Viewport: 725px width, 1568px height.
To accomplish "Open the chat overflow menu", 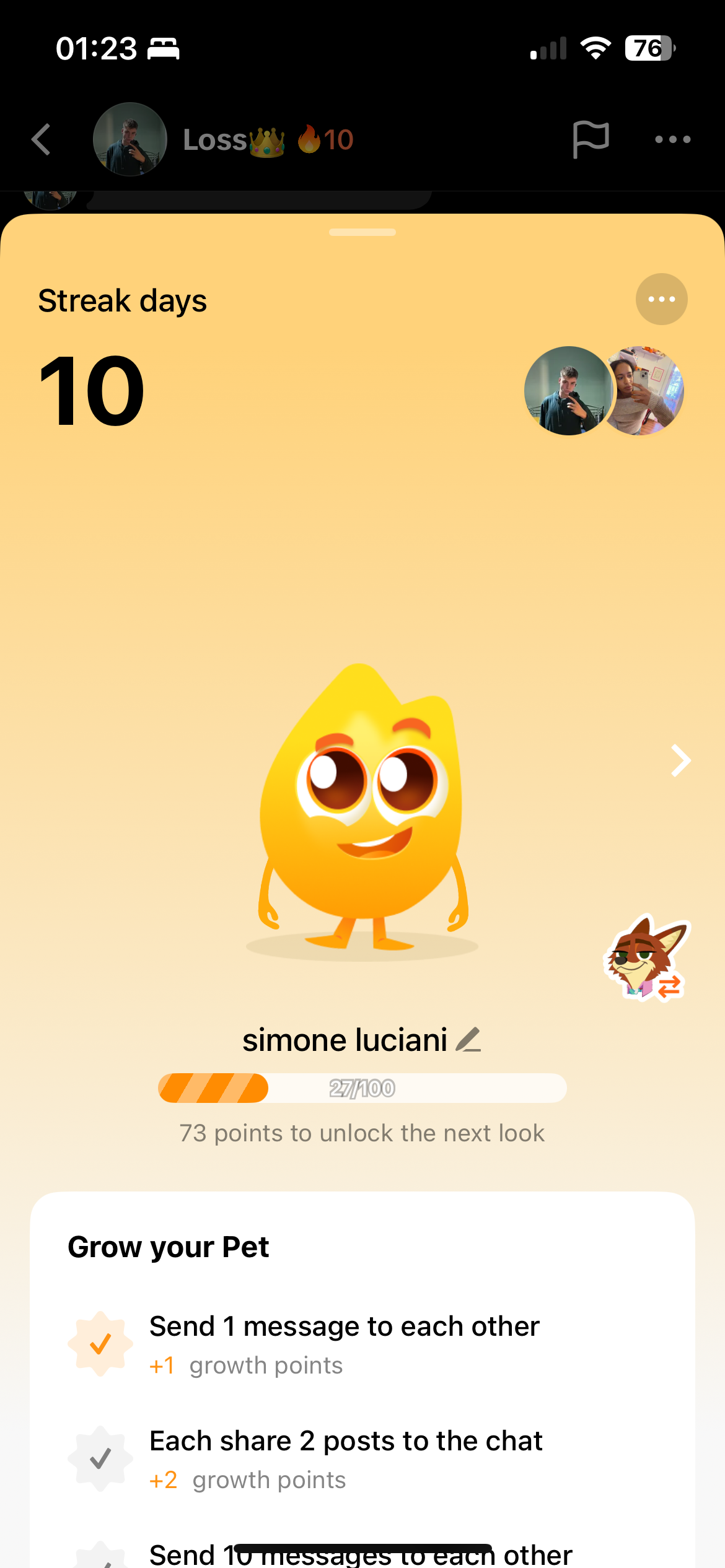I will pyautogui.click(x=672, y=139).
